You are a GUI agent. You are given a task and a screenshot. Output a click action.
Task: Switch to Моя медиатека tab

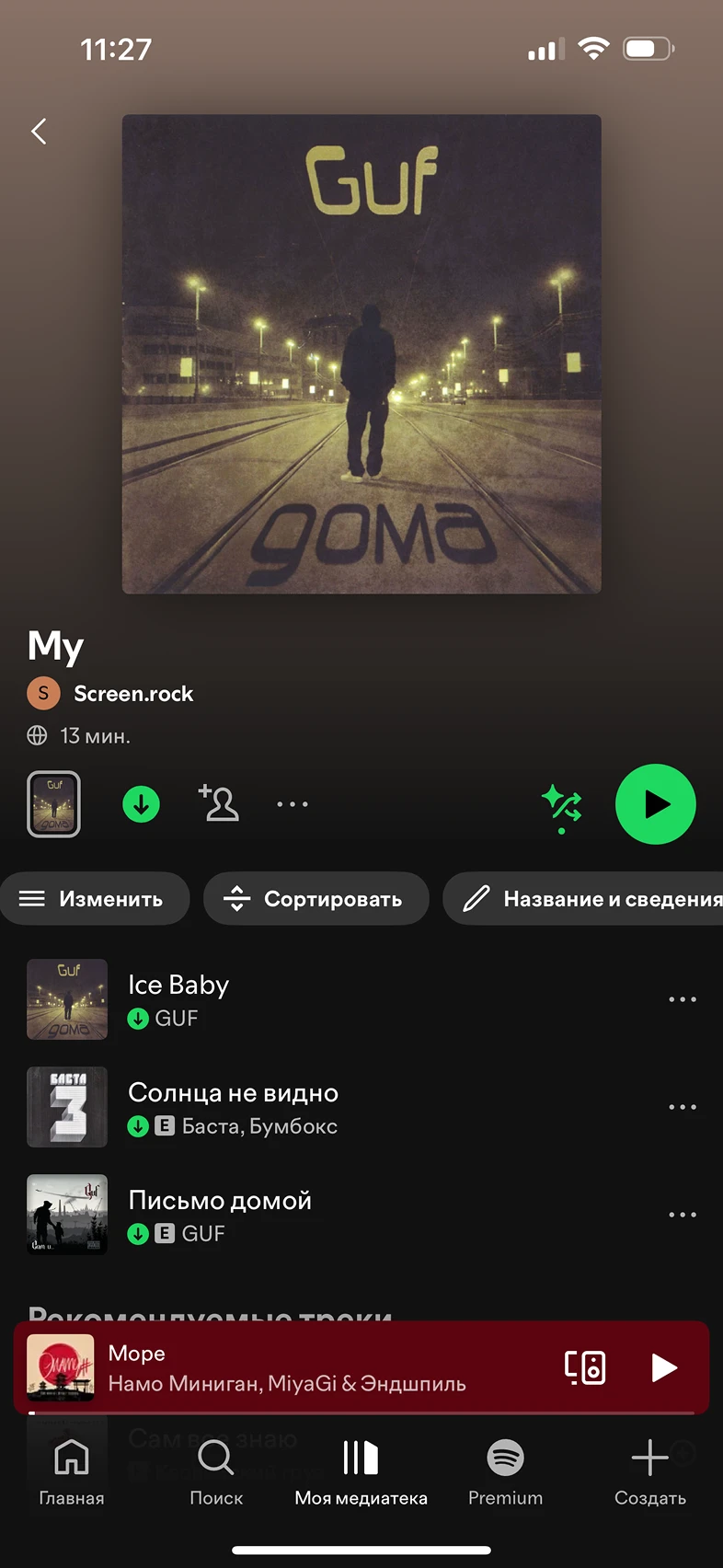coord(361,1458)
